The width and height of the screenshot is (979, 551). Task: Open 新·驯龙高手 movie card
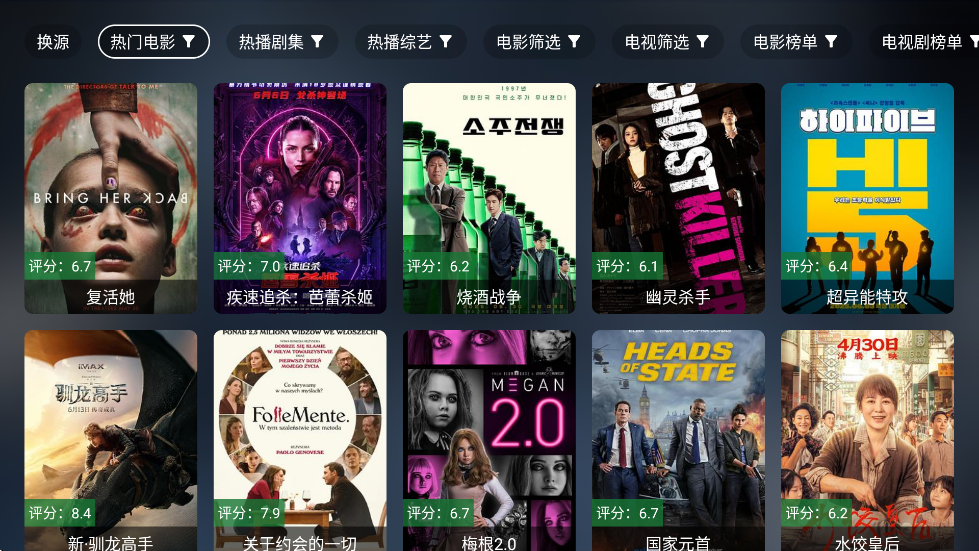pyautogui.click(x=111, y=440)
